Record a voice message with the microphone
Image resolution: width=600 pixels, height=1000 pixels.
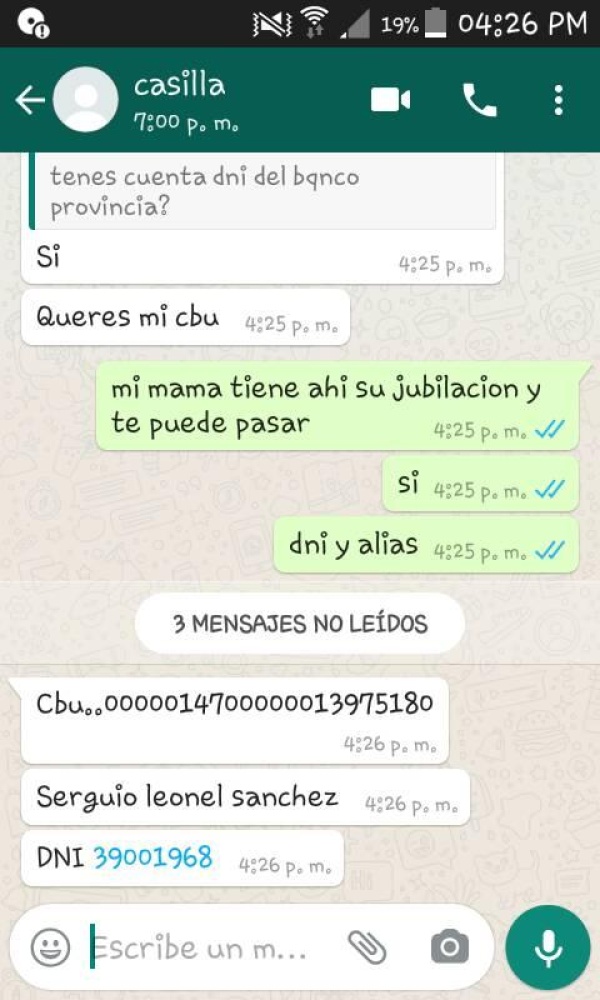point(547,946)
